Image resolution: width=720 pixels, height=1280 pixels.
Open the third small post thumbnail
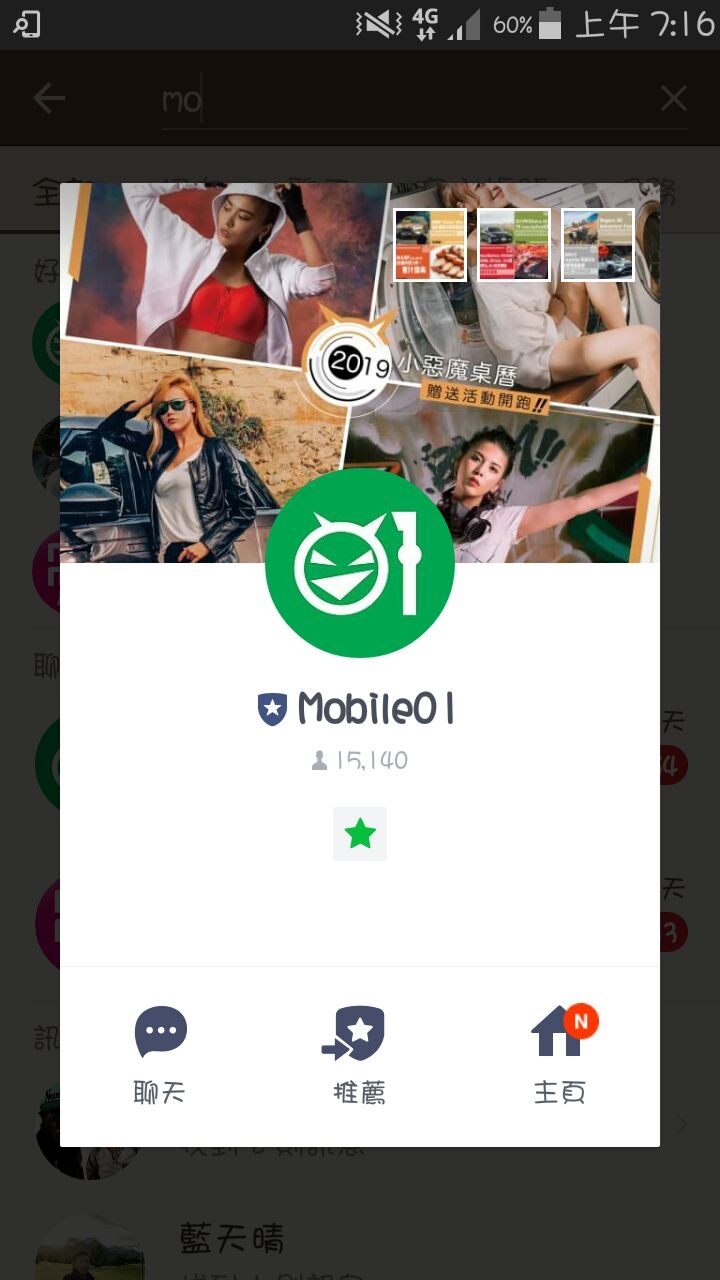[x=598, y=245]
